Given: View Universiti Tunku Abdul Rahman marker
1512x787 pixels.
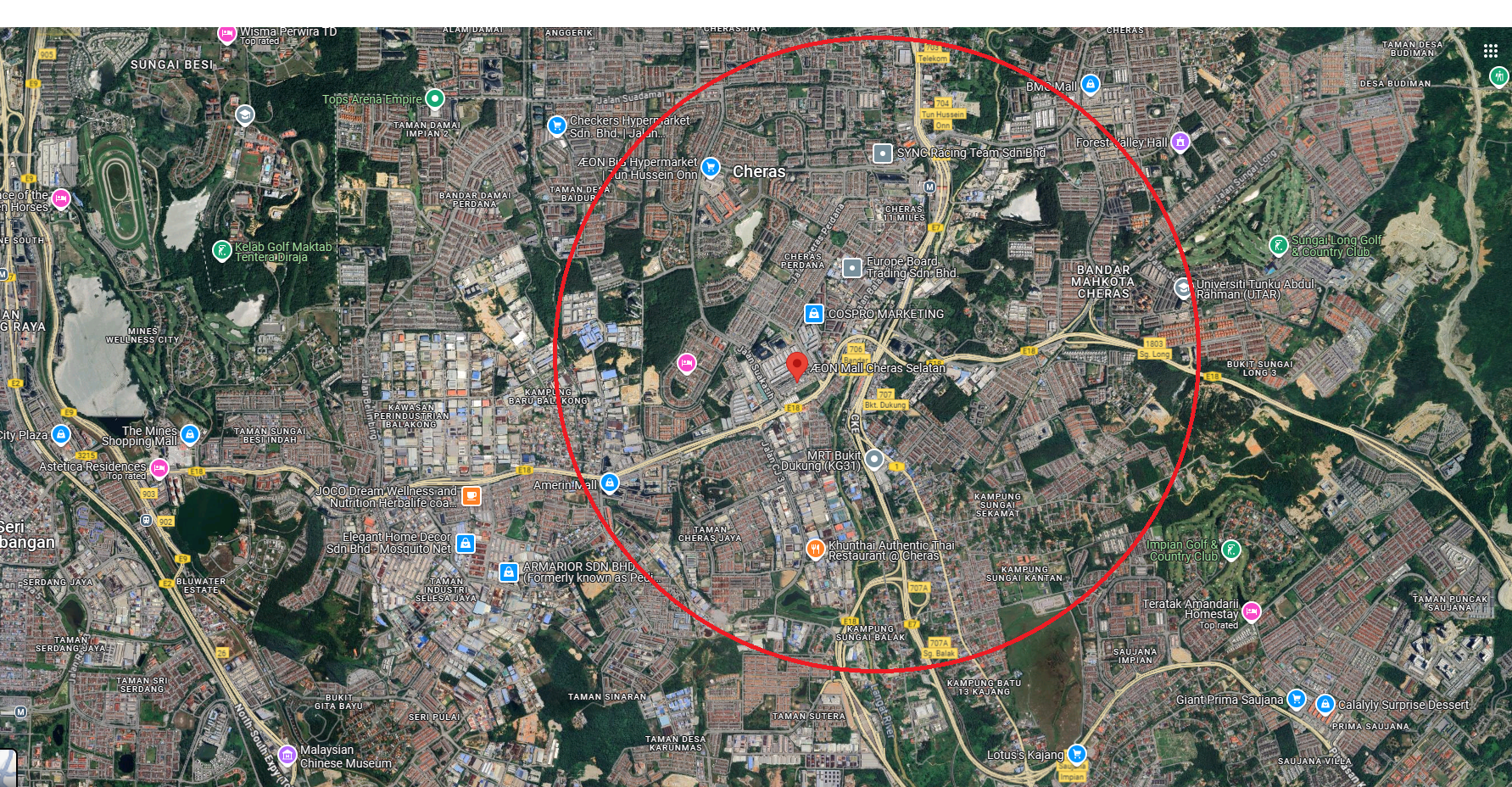Looking at the screenshot, I should 1183,288.
